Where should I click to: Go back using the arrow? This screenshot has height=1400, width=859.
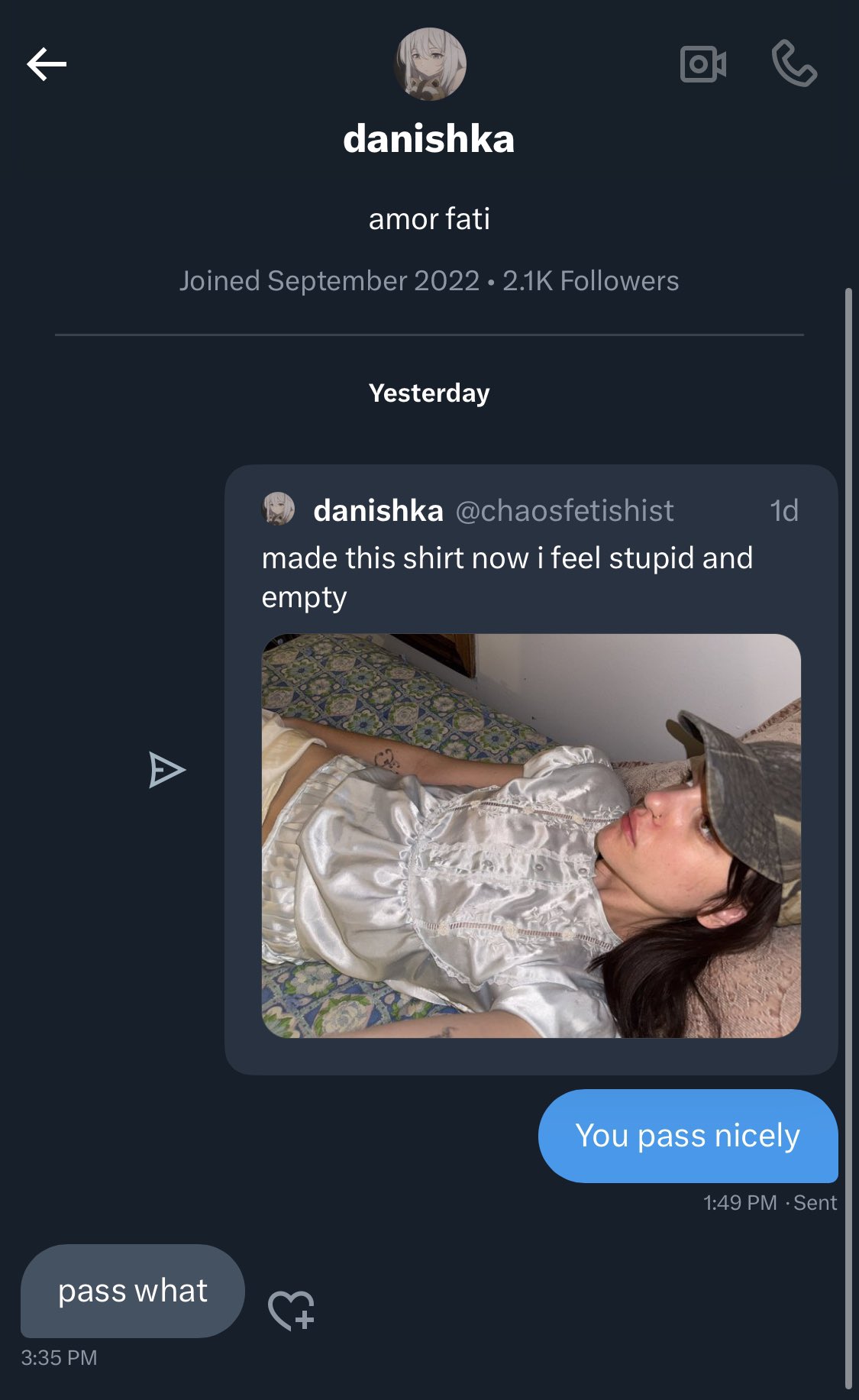47,64
